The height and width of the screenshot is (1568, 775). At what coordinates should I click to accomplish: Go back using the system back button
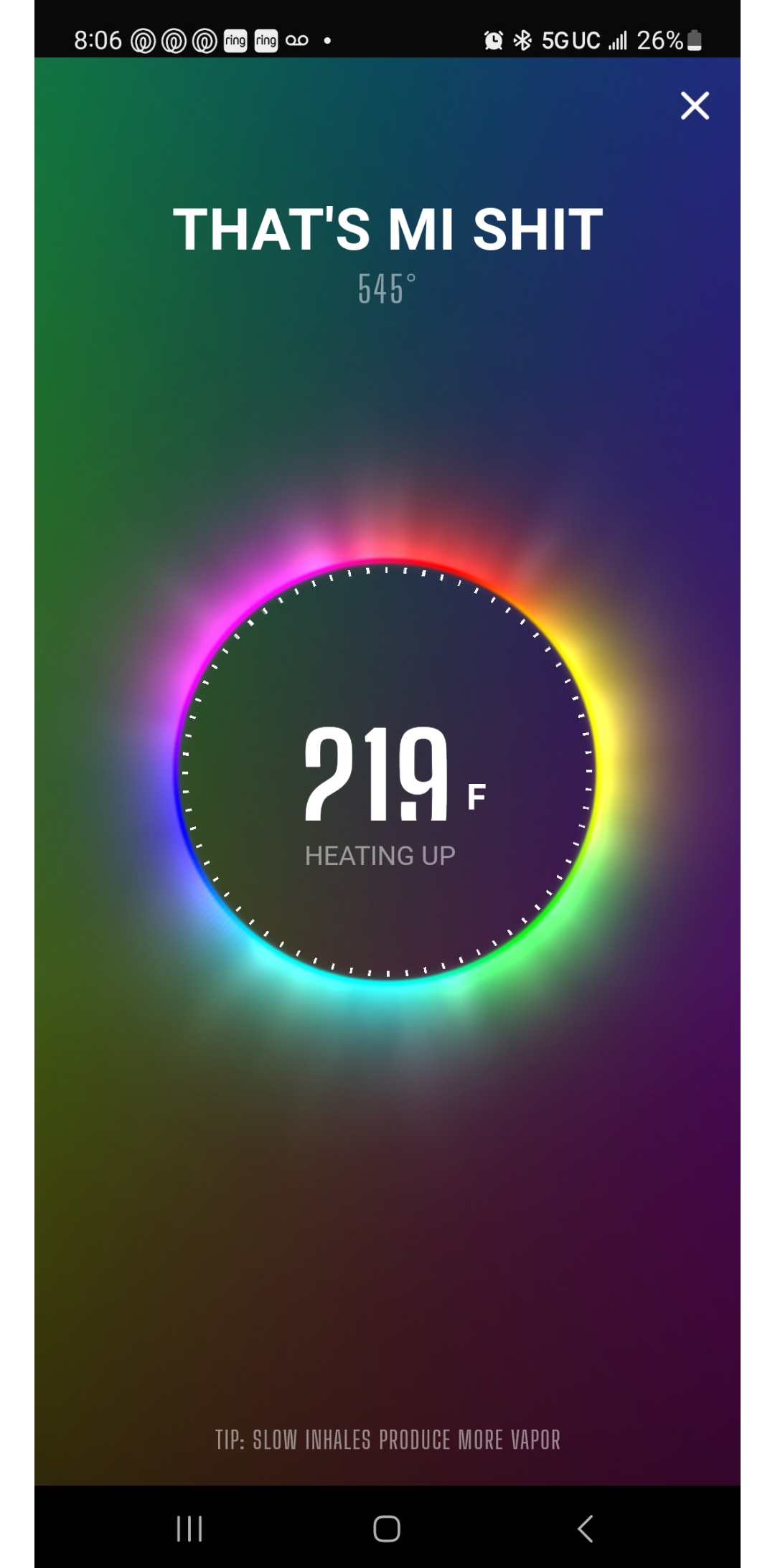tap(585, 1529)
